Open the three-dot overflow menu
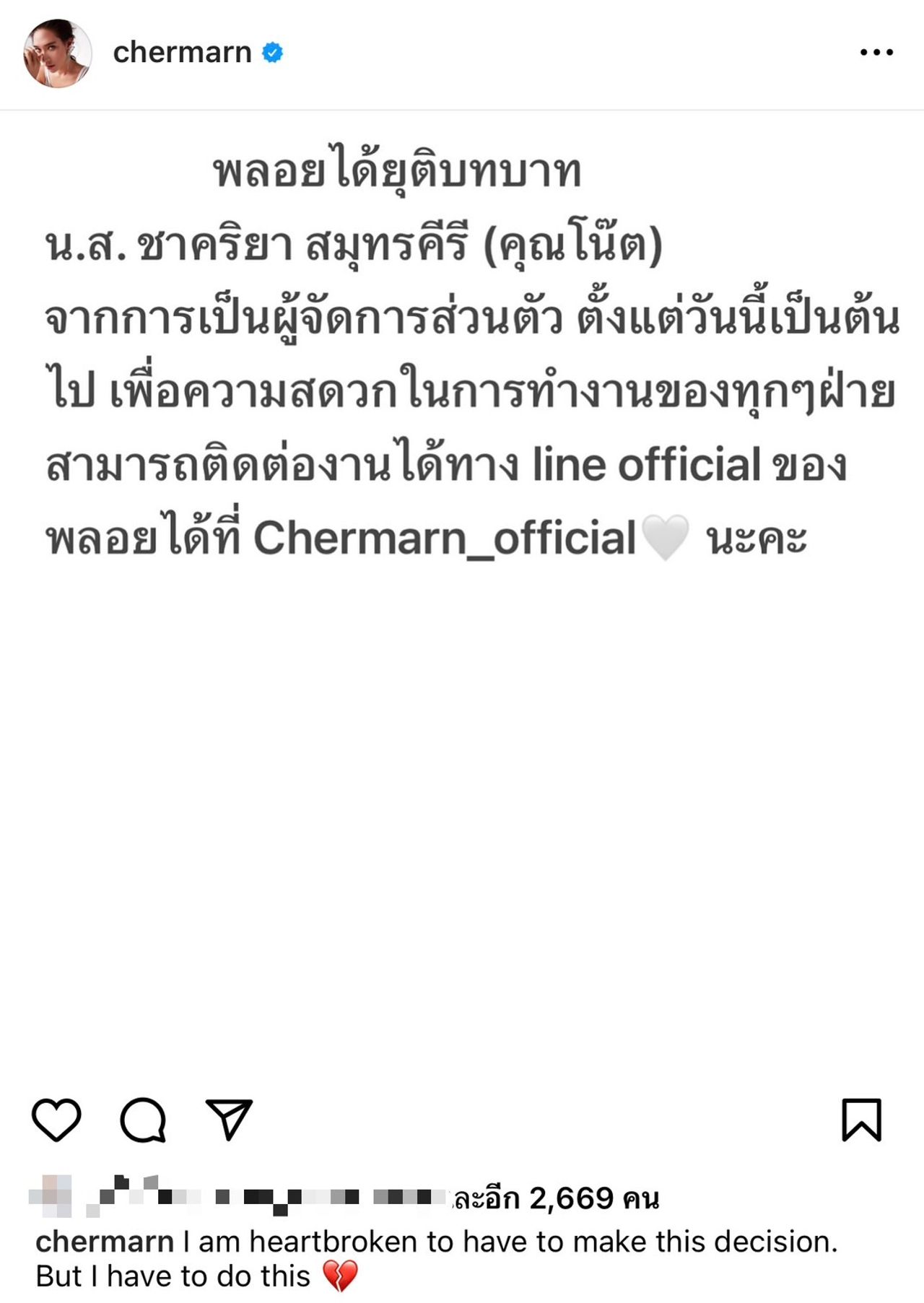924x1303 pixels. pyautogui.click(x=876, y=53)
